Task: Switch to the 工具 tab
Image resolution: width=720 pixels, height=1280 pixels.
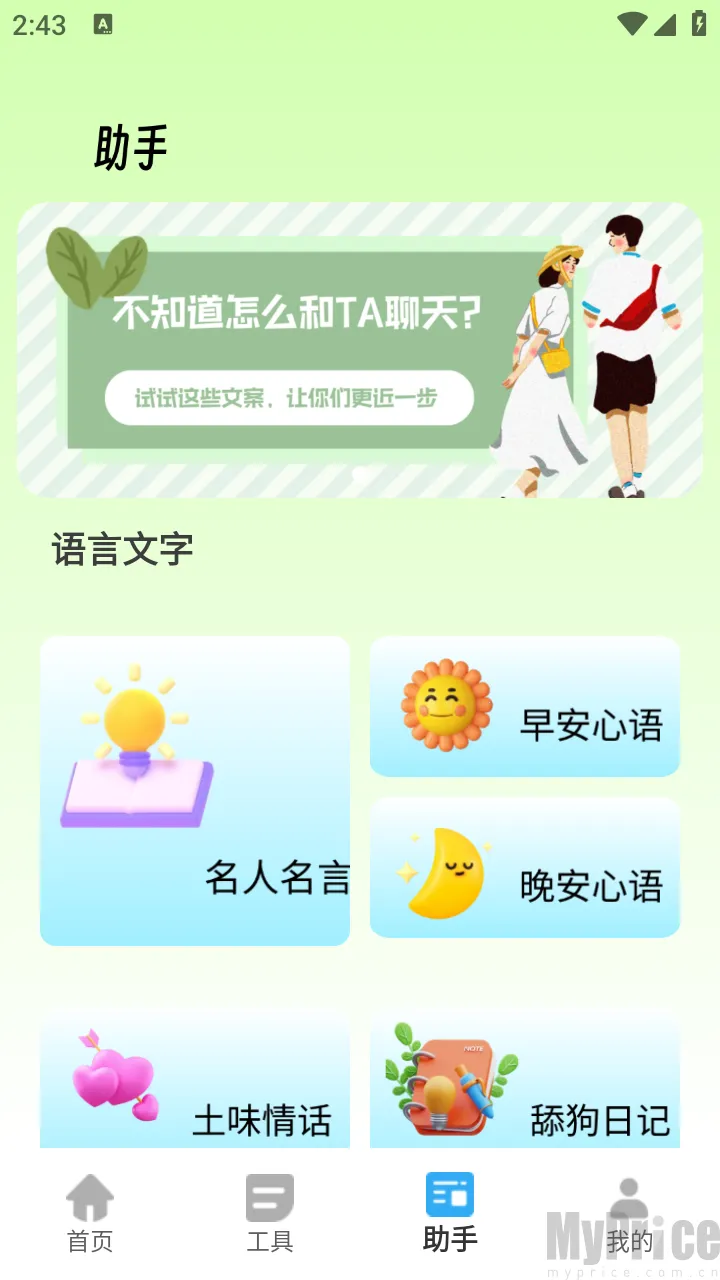Action: 270,1214
